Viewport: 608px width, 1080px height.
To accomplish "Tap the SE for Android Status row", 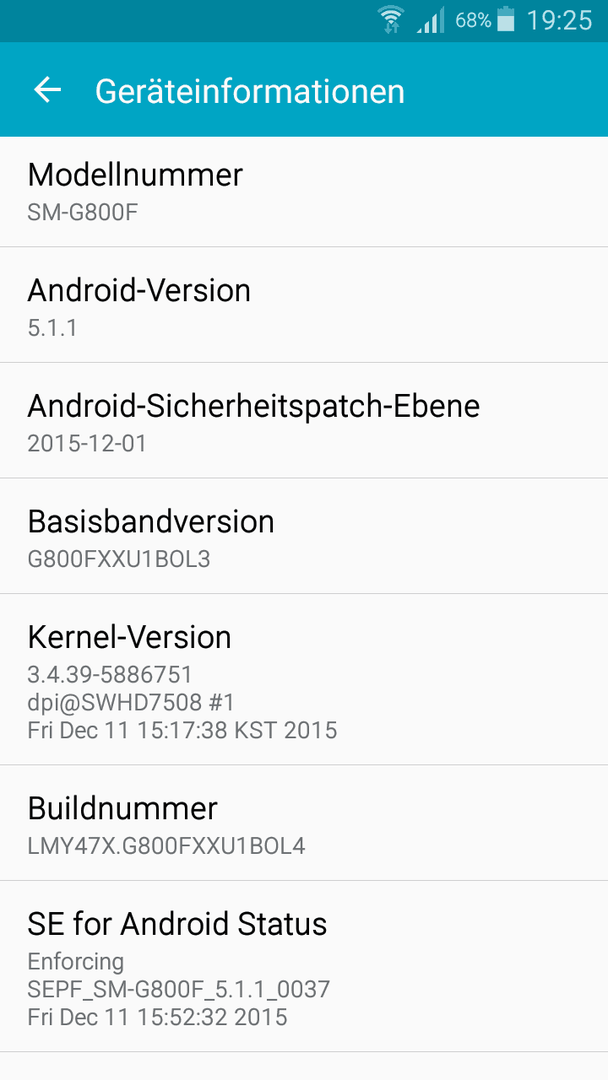I will tap(304, 966).
